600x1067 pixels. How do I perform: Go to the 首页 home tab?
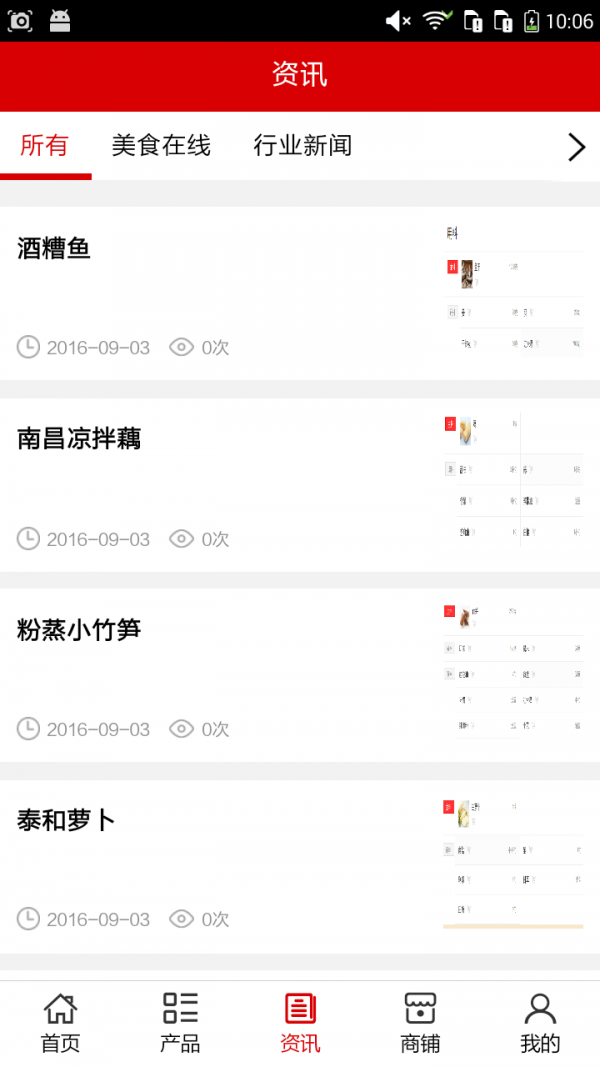[61, 1023]
